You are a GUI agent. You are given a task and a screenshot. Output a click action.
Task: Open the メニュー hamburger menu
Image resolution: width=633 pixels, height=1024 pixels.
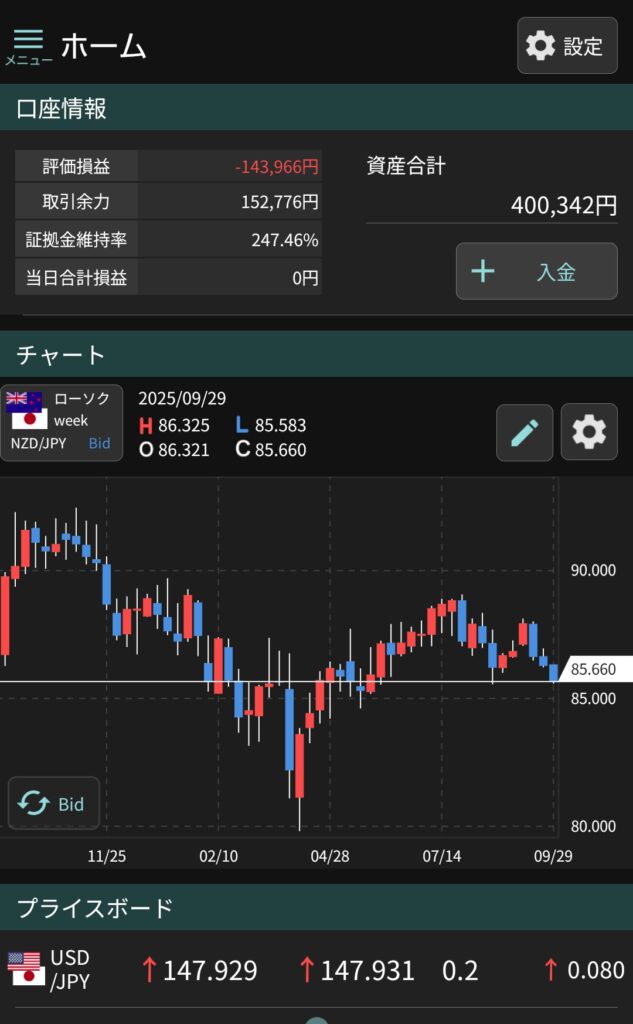tap(28, 45)
